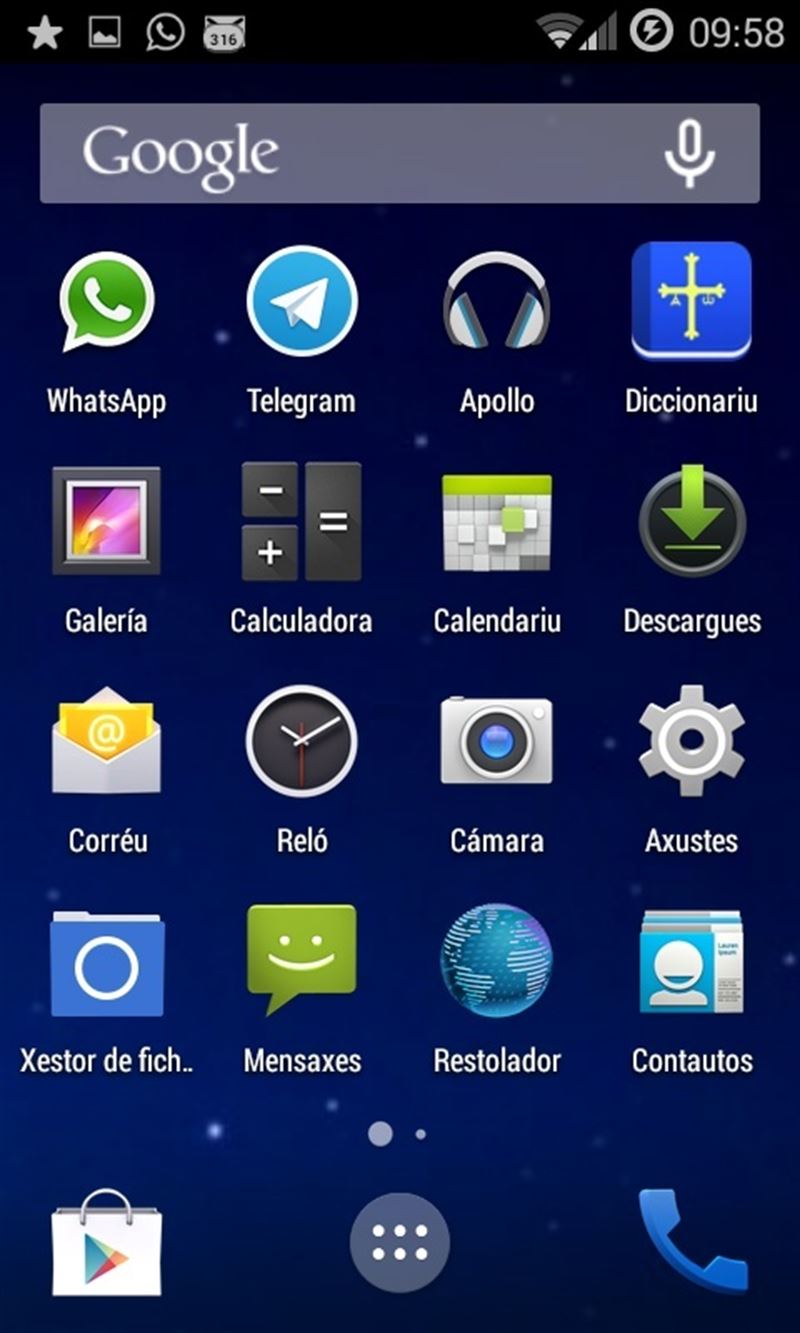Open WhatsApp
Viewport: 800px width, 1333px height.
(x=106, y=303)
